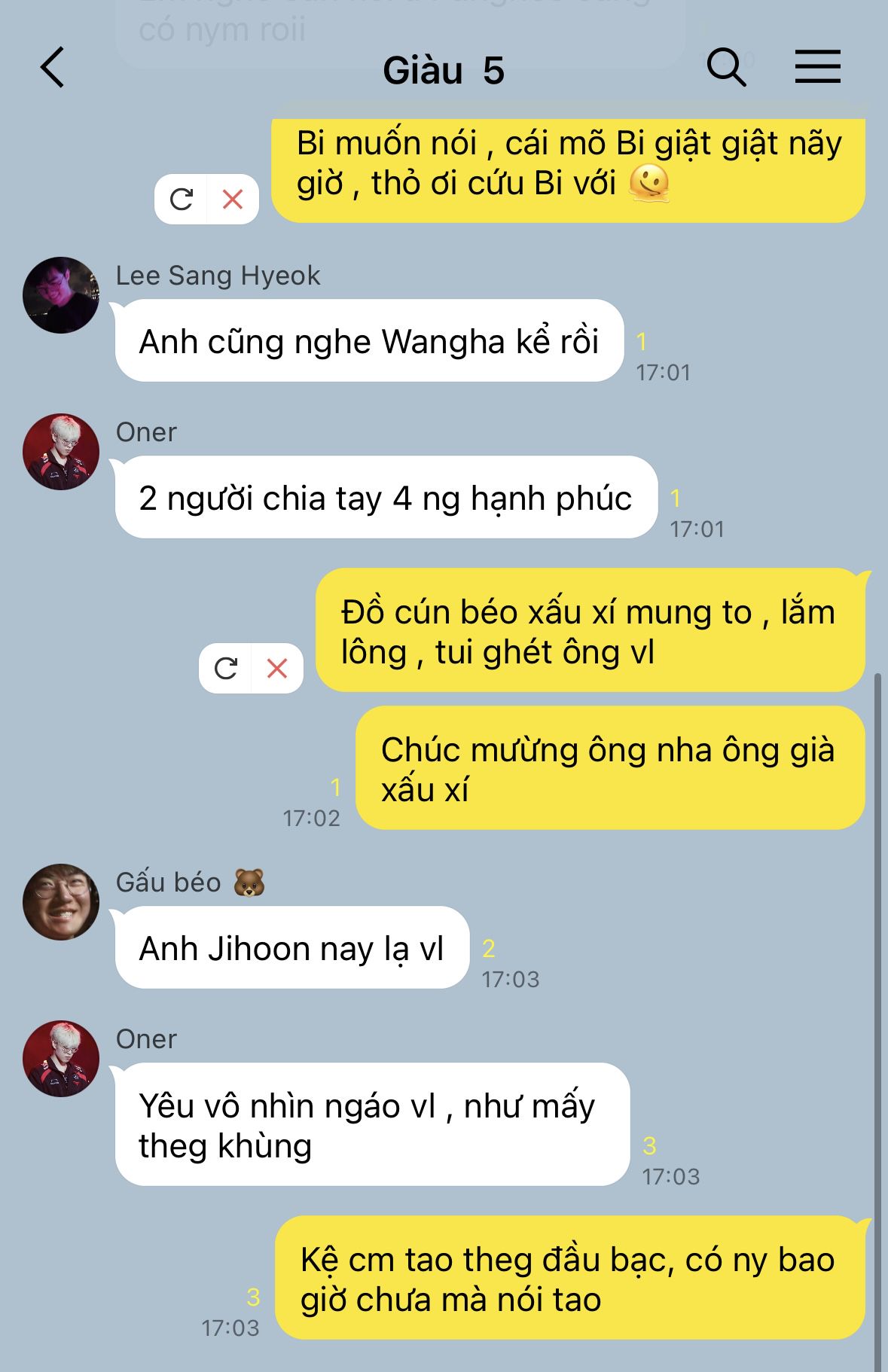Resend the 'Bi muốn nói' failed message

[182, 200]
